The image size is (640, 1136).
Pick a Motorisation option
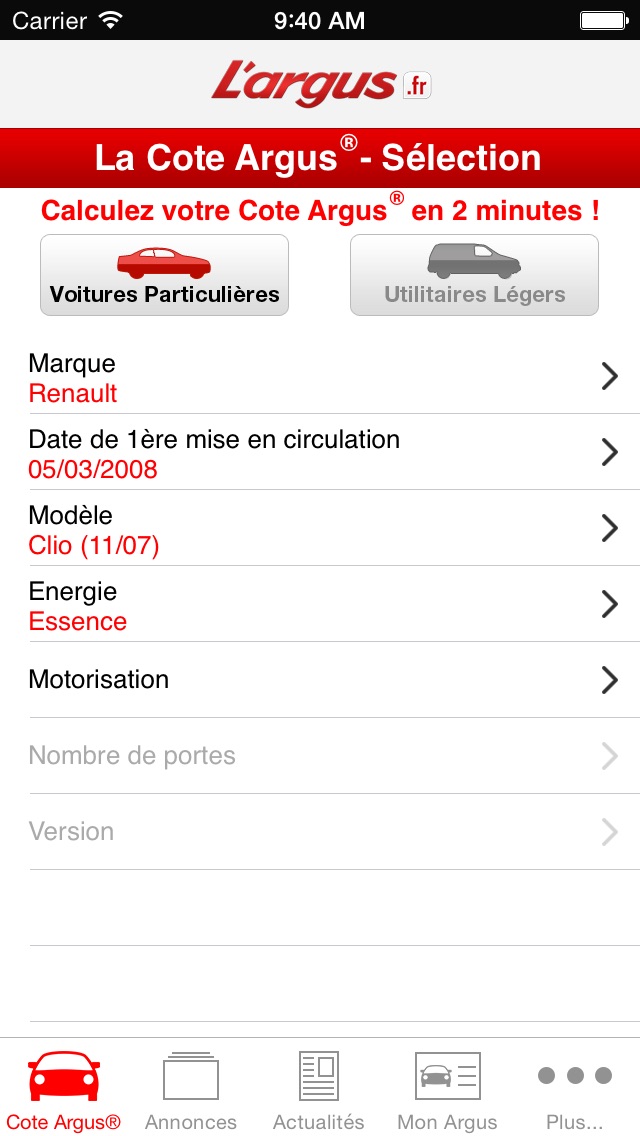(320, 680)
